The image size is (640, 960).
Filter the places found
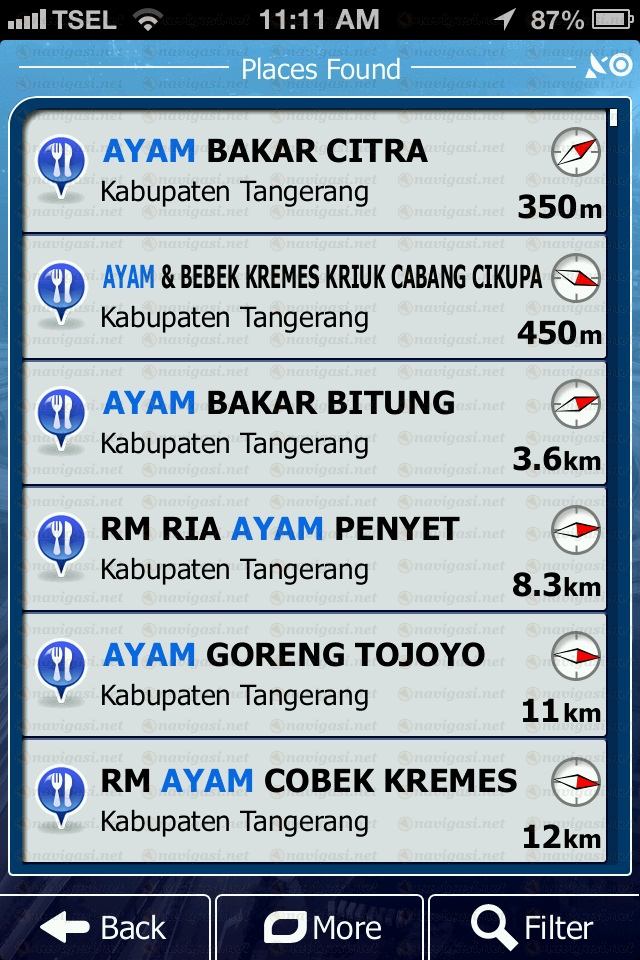(x=534, y=928)
